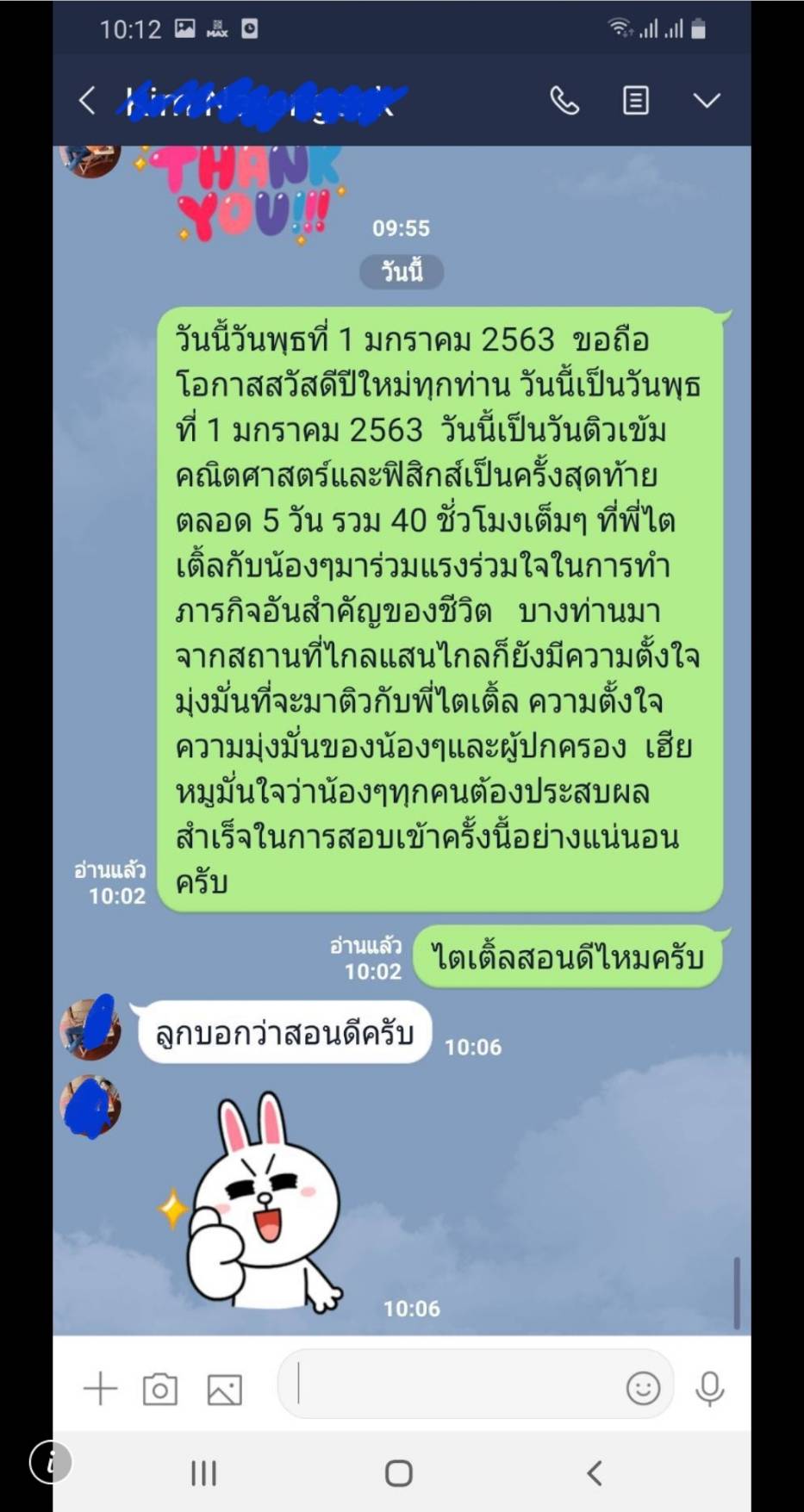
Task: Open the notes icon in the header
Action: coord(636,101)
